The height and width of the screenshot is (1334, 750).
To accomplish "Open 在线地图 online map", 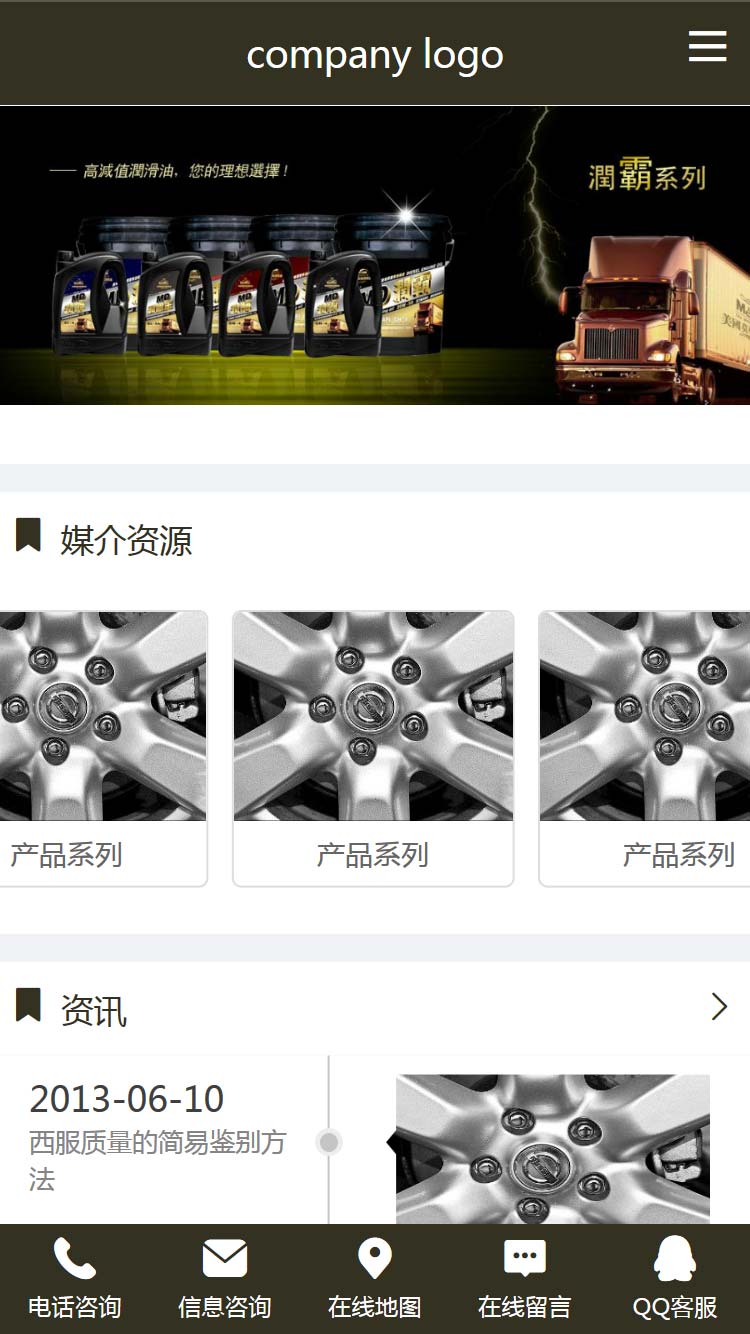I will click(375, 1278).
